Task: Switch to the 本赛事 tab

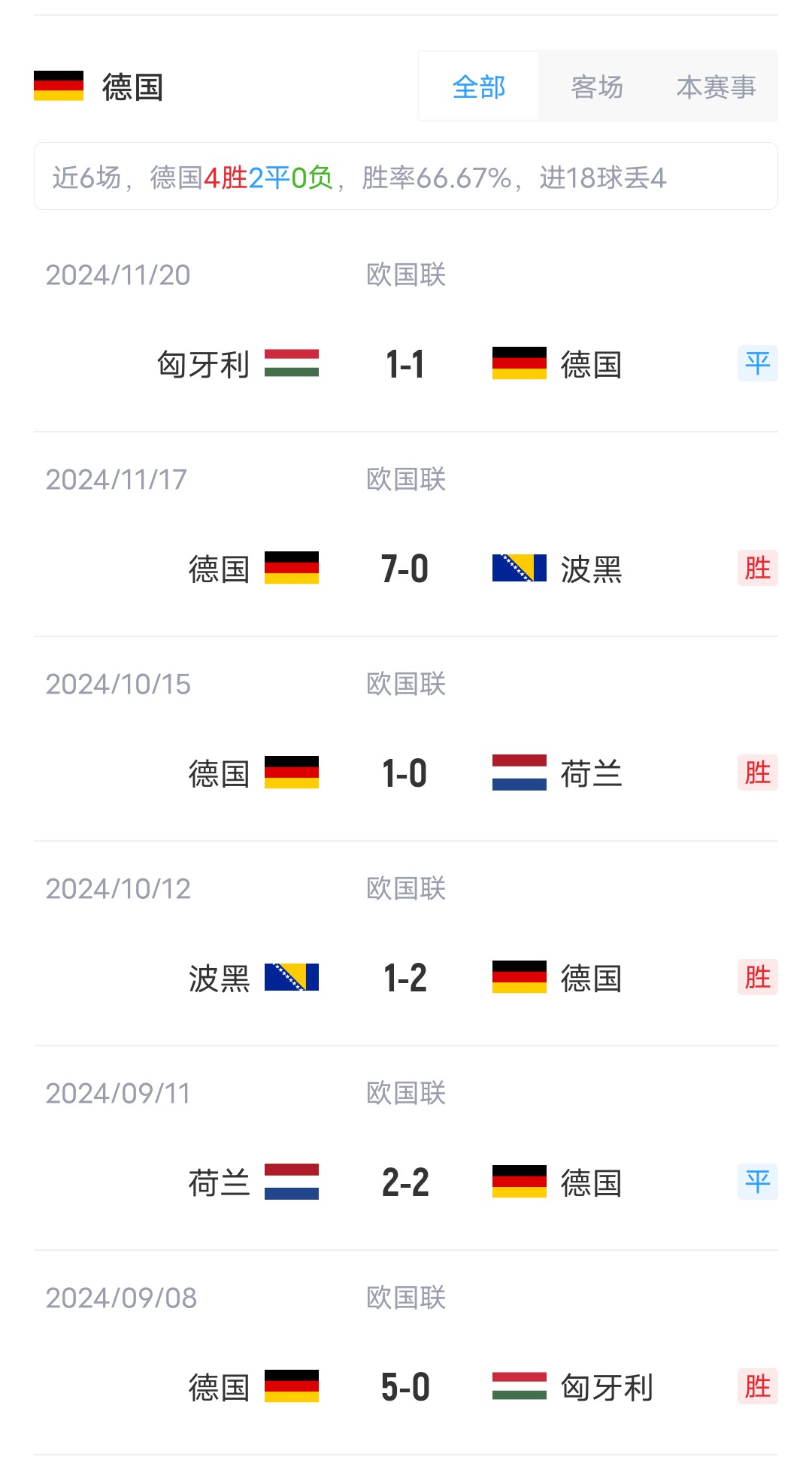Action: pyautogui.click(x=716, y=87)
